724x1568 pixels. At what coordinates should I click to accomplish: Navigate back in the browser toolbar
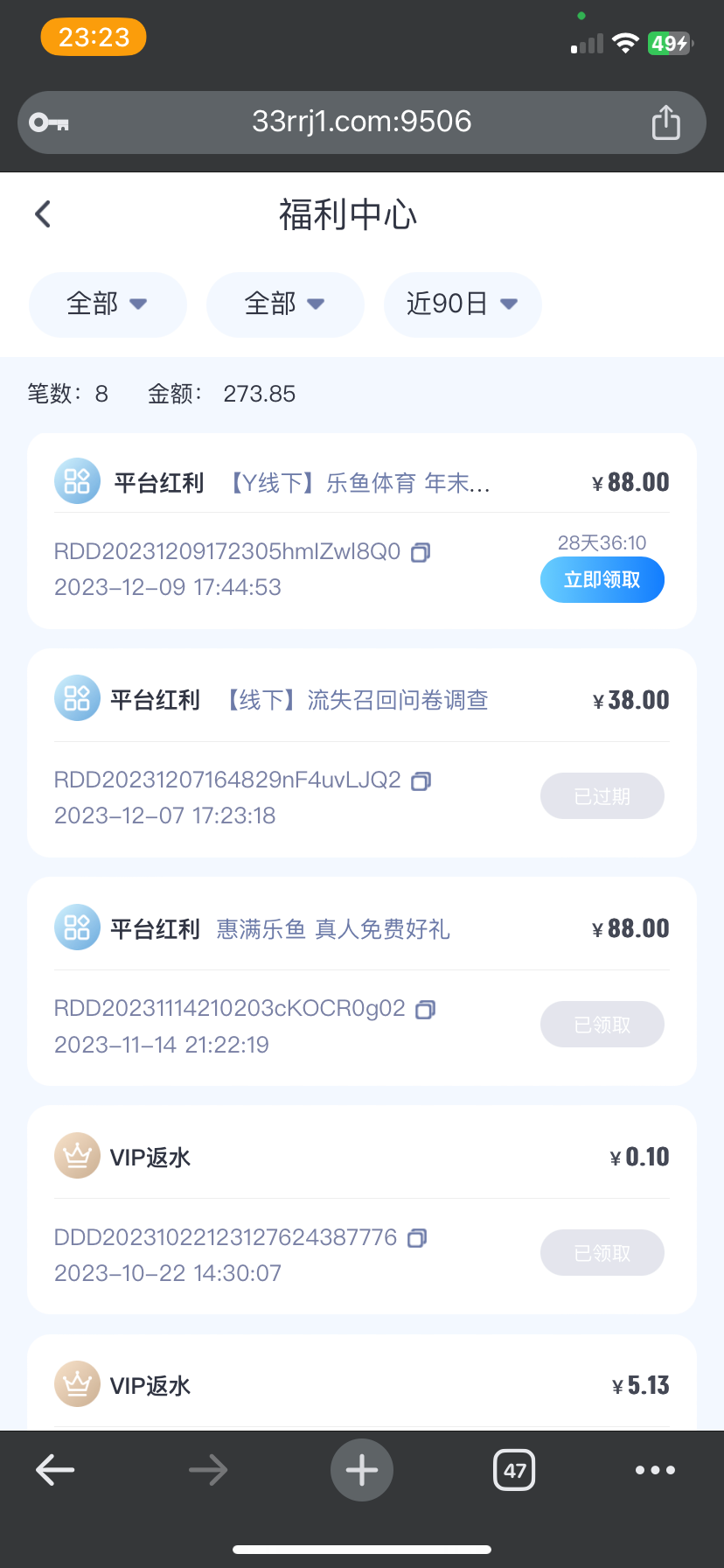(x=55, y=1470)
